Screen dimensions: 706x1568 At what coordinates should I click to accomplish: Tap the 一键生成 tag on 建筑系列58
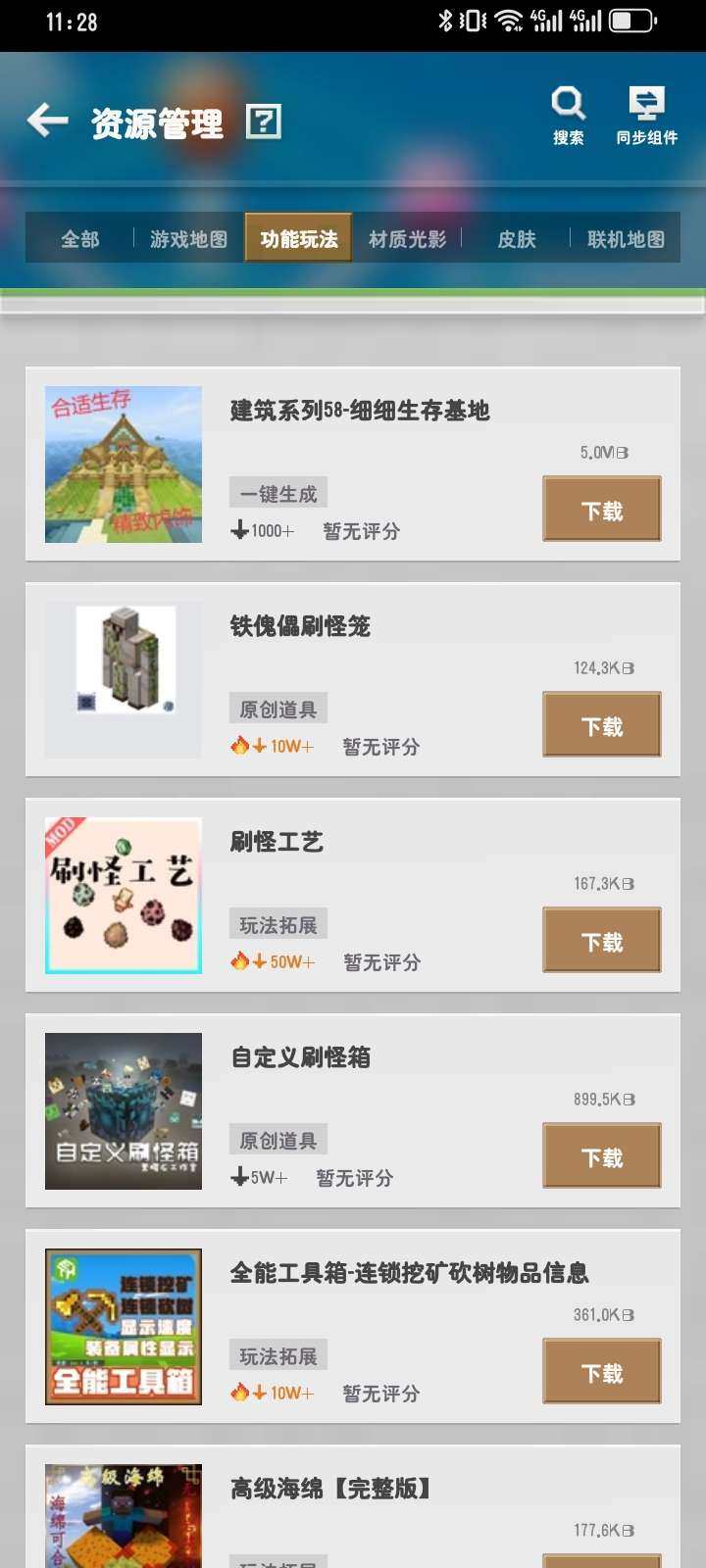(277, 491)
